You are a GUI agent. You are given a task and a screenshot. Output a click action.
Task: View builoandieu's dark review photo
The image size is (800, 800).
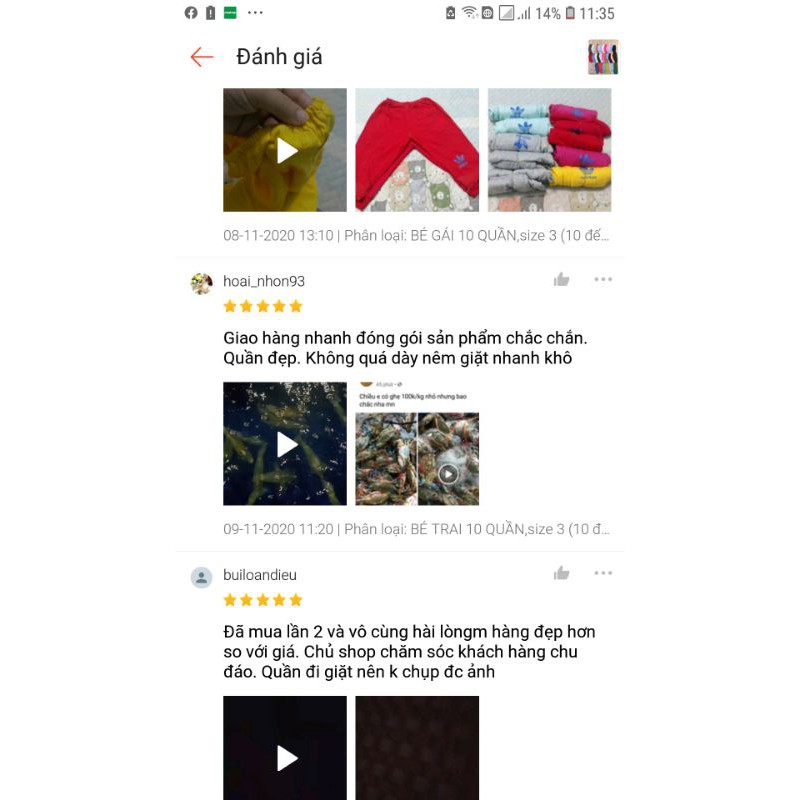pyautogui.click(x=417, y=750)
